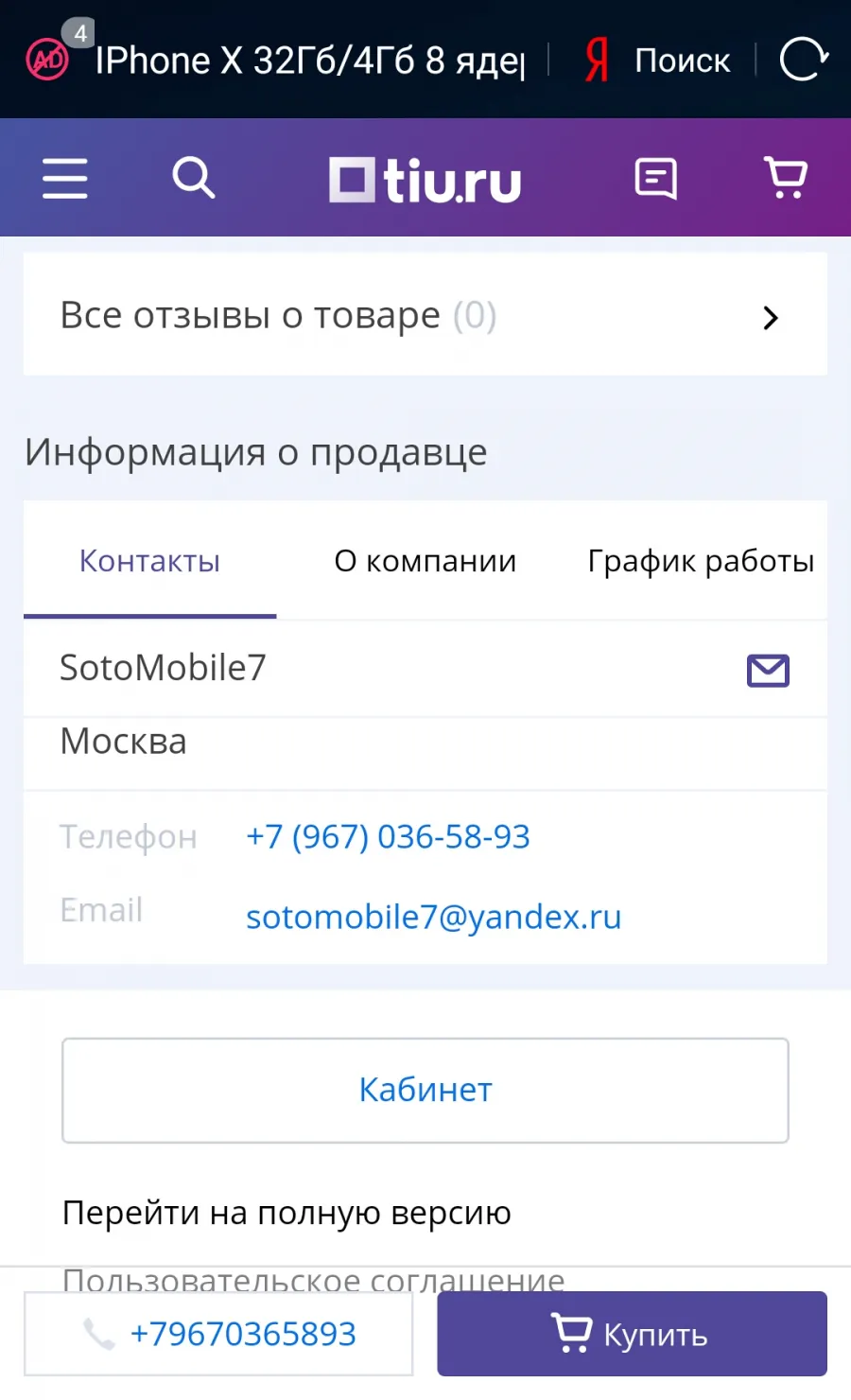Tap the Купить button
This screenshot has height=1400, width=851.
(632, 1334)
